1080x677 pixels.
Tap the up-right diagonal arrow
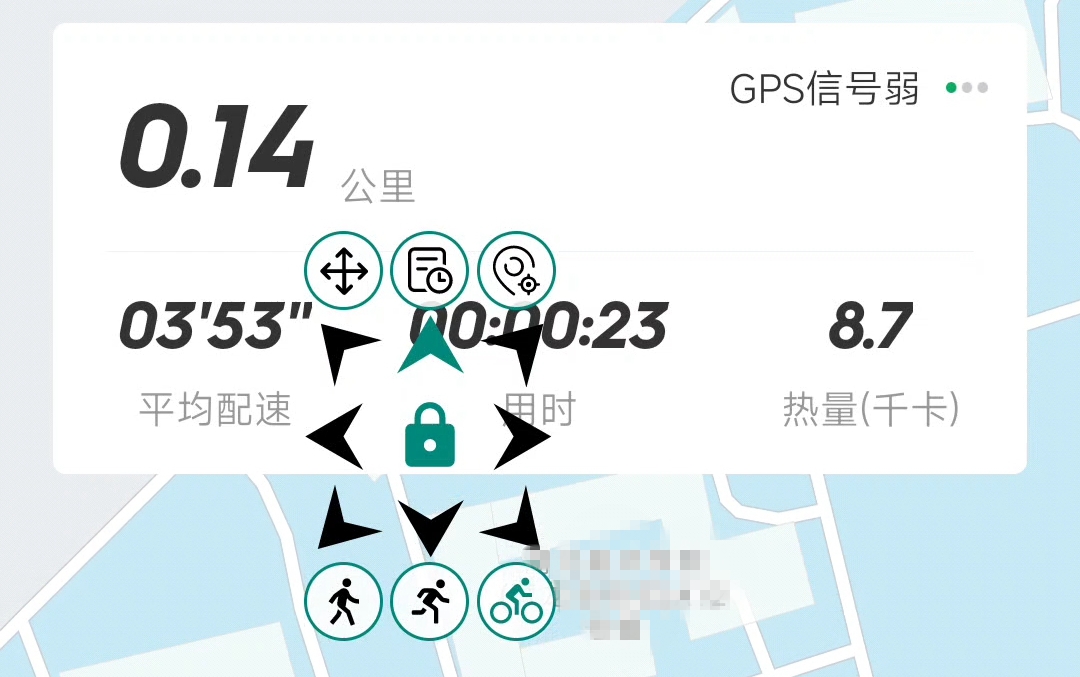pos(515,351)
